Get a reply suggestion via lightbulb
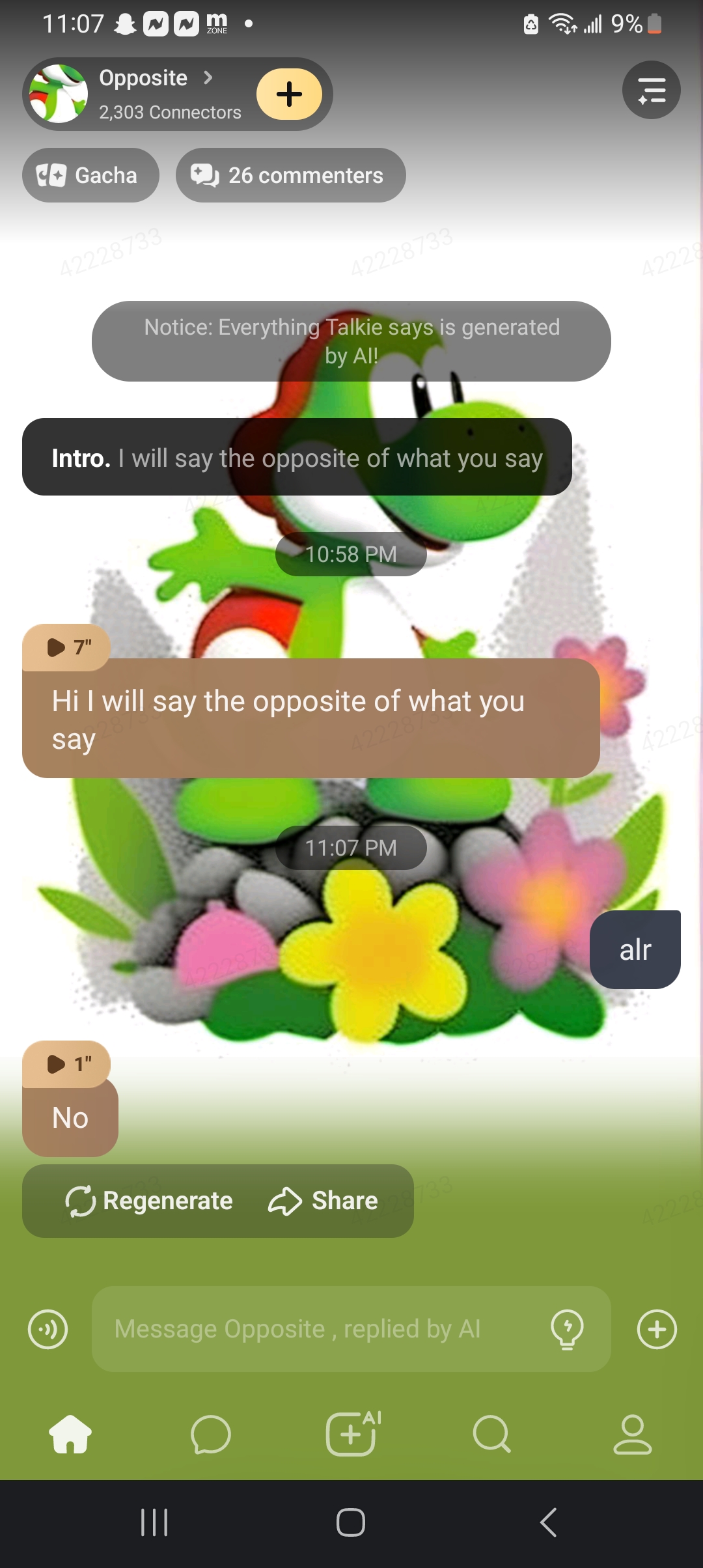Image resolution: width=703 pixels, height=1568 pixels. (567, 1329)
